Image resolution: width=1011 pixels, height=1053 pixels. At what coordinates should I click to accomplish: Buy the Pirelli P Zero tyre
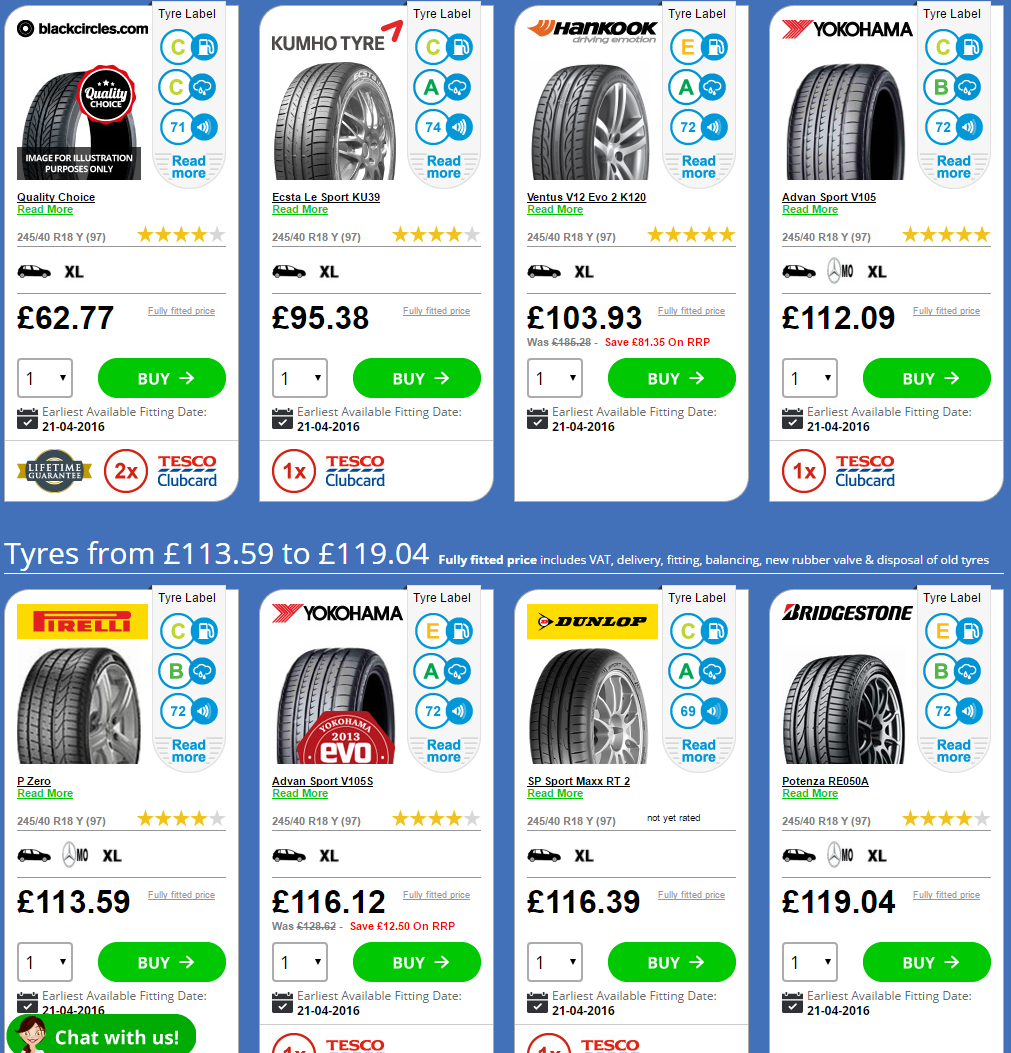(162, 963)
